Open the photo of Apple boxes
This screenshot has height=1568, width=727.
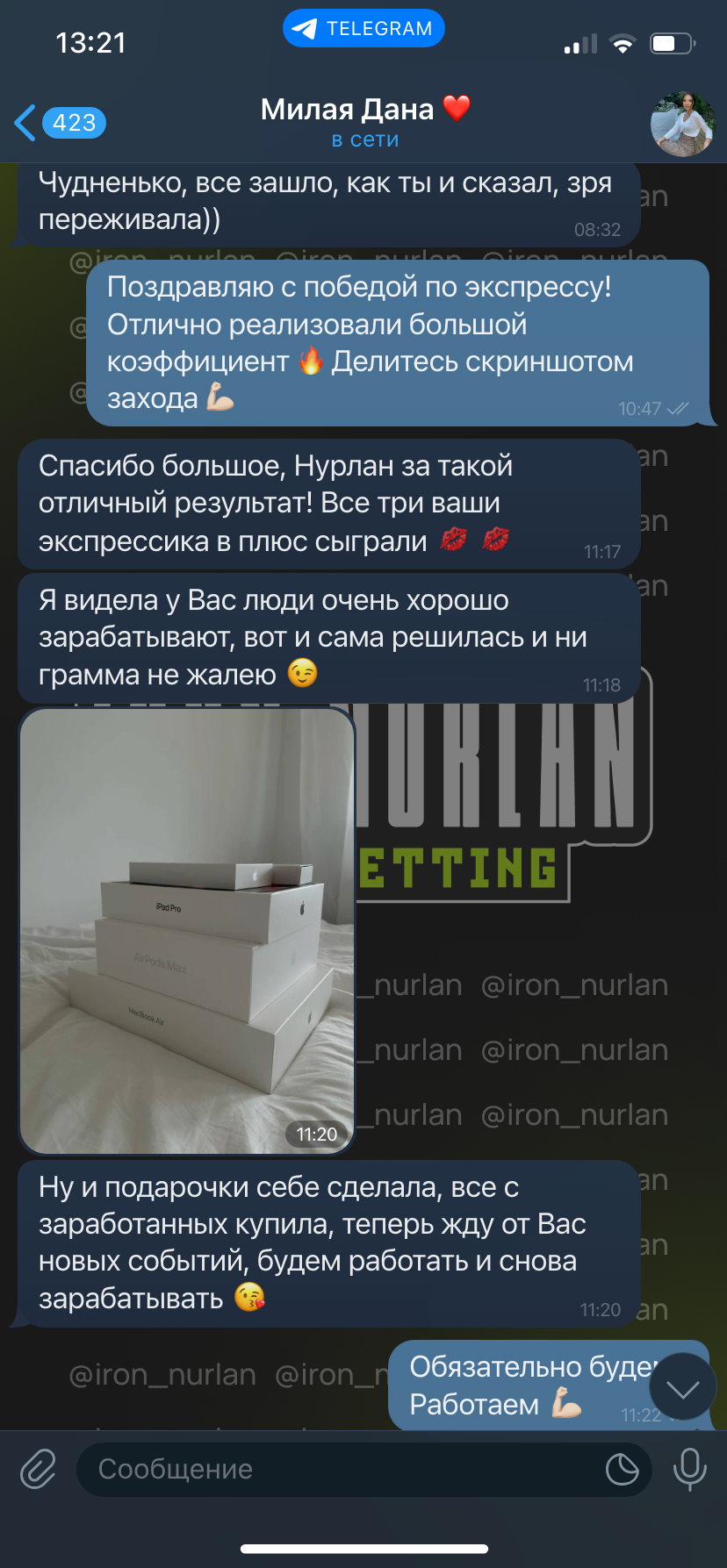187,931
